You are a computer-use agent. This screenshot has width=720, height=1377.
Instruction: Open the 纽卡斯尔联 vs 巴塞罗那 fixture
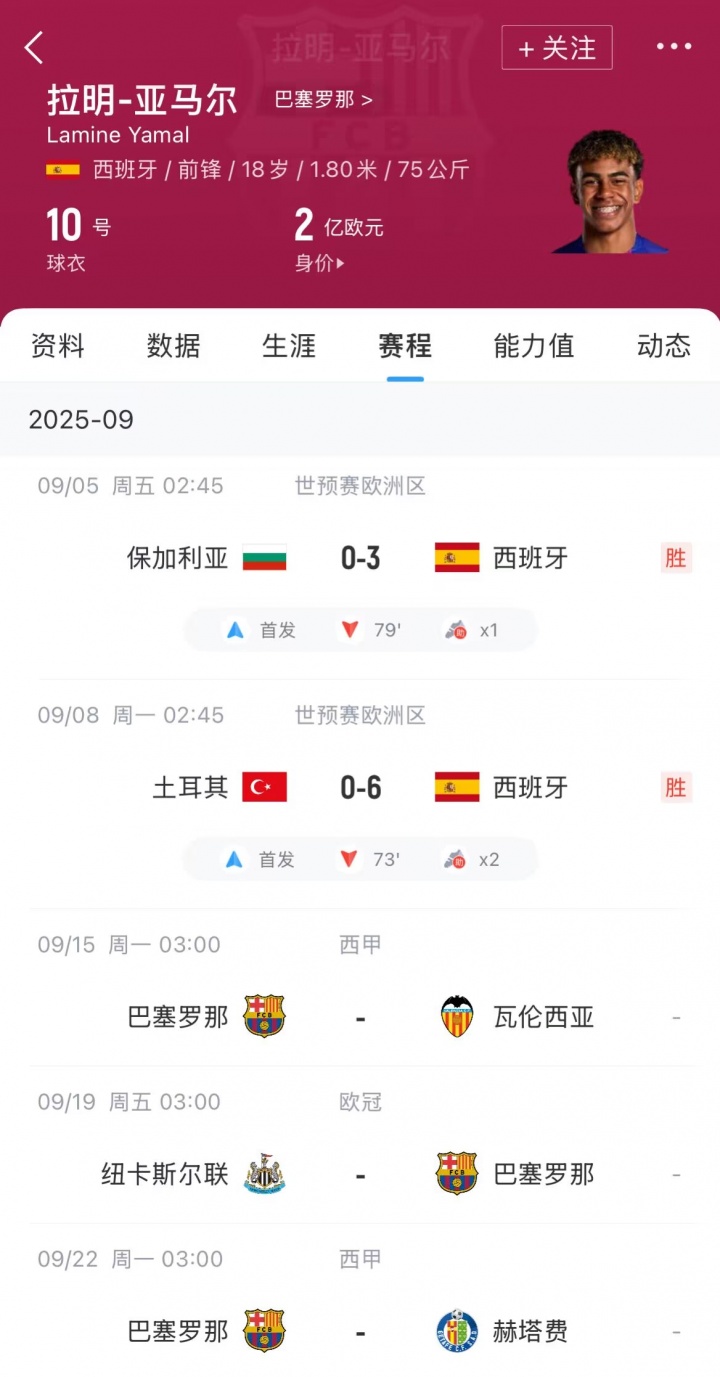[360, 1175]
